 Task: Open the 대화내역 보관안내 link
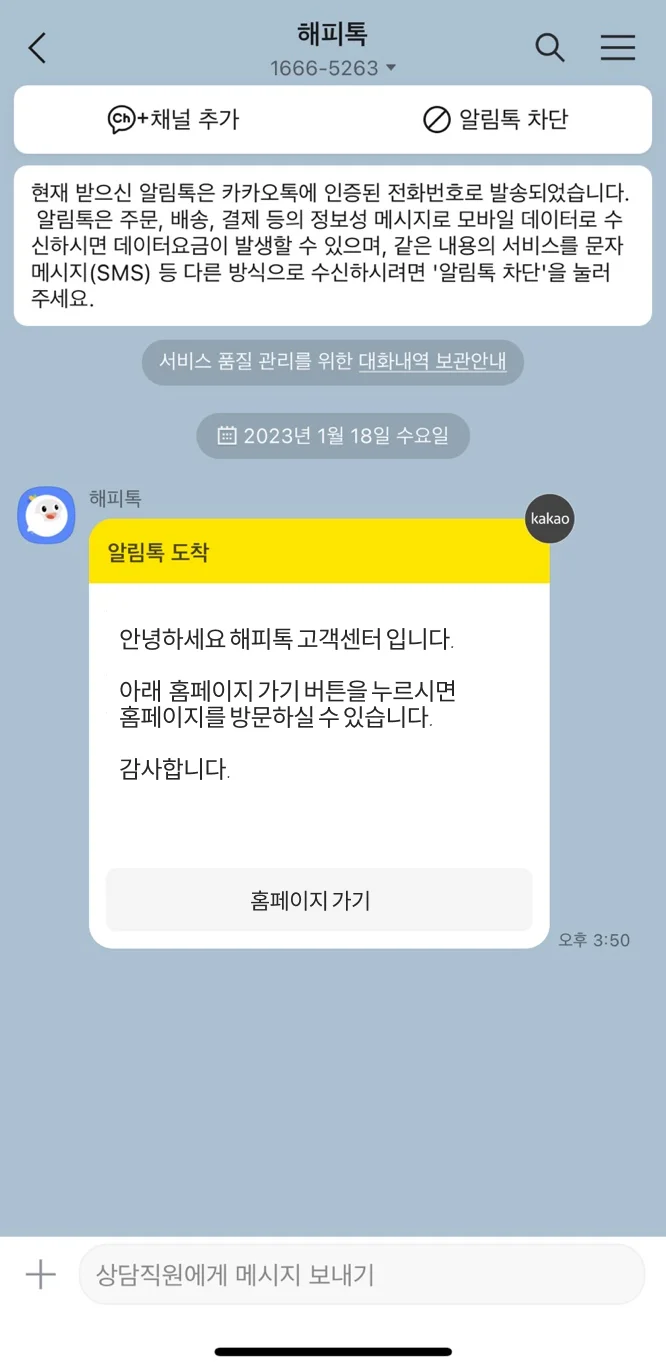432,362
